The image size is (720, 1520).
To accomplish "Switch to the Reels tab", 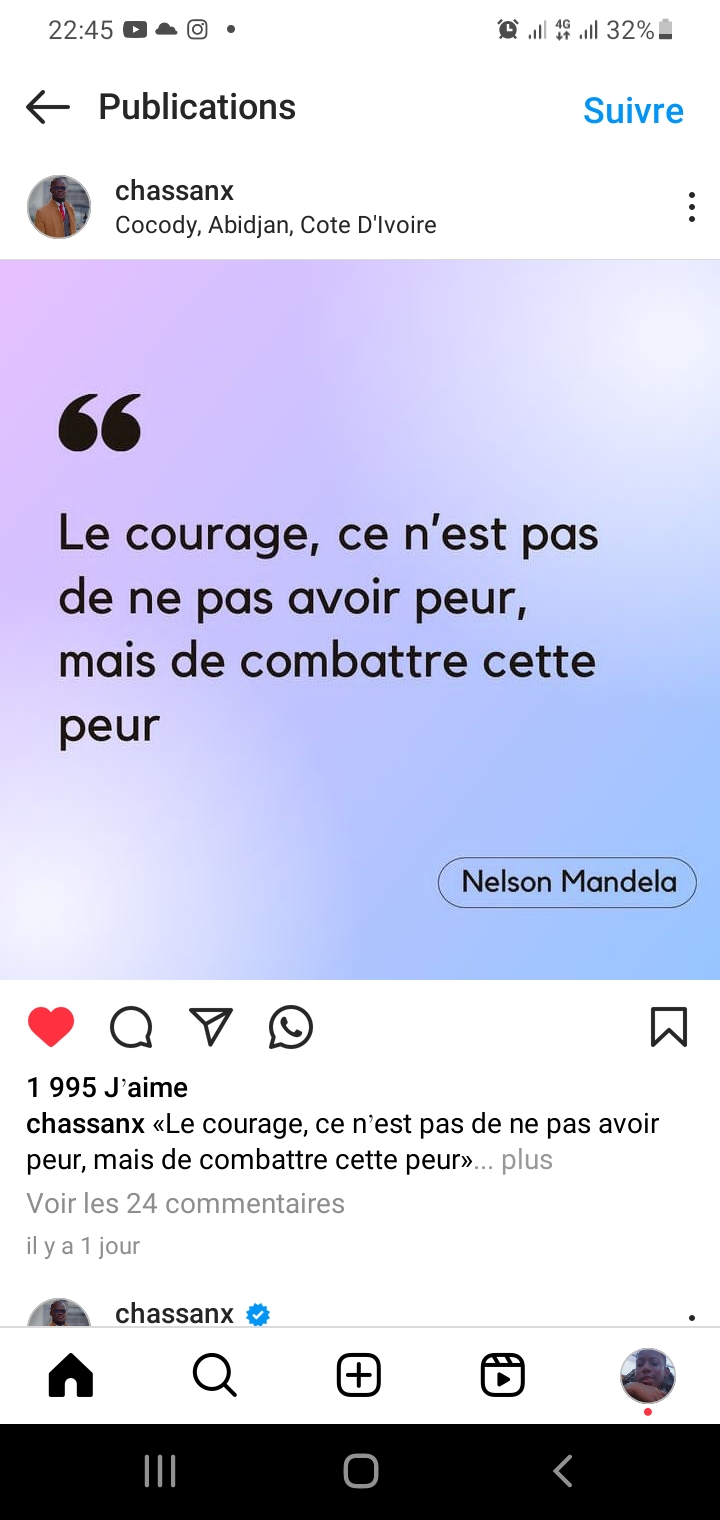I will click(x=503, y=1376).
